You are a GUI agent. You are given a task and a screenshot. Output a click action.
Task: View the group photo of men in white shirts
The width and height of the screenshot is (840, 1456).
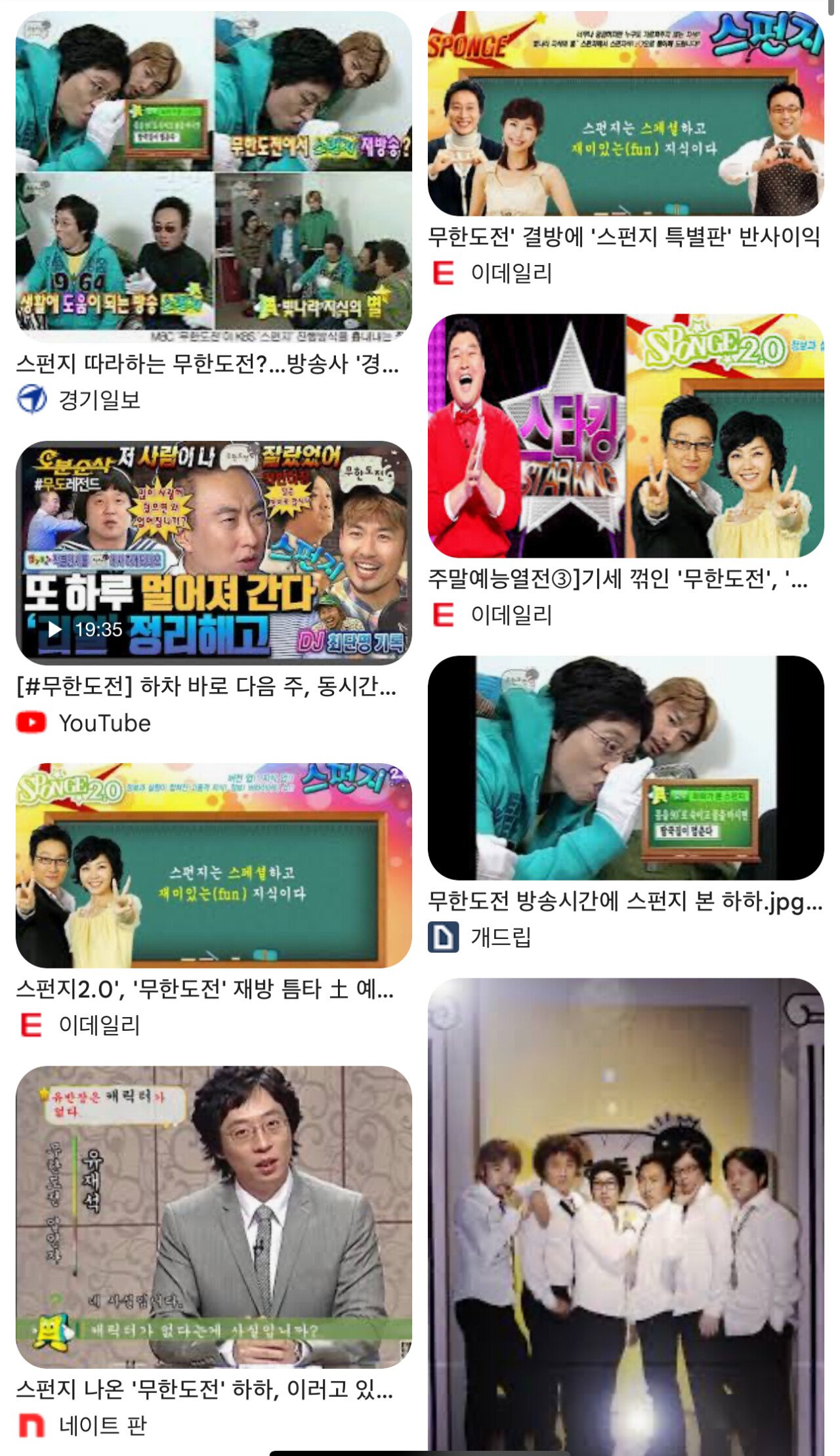(x=625, y=1214)
